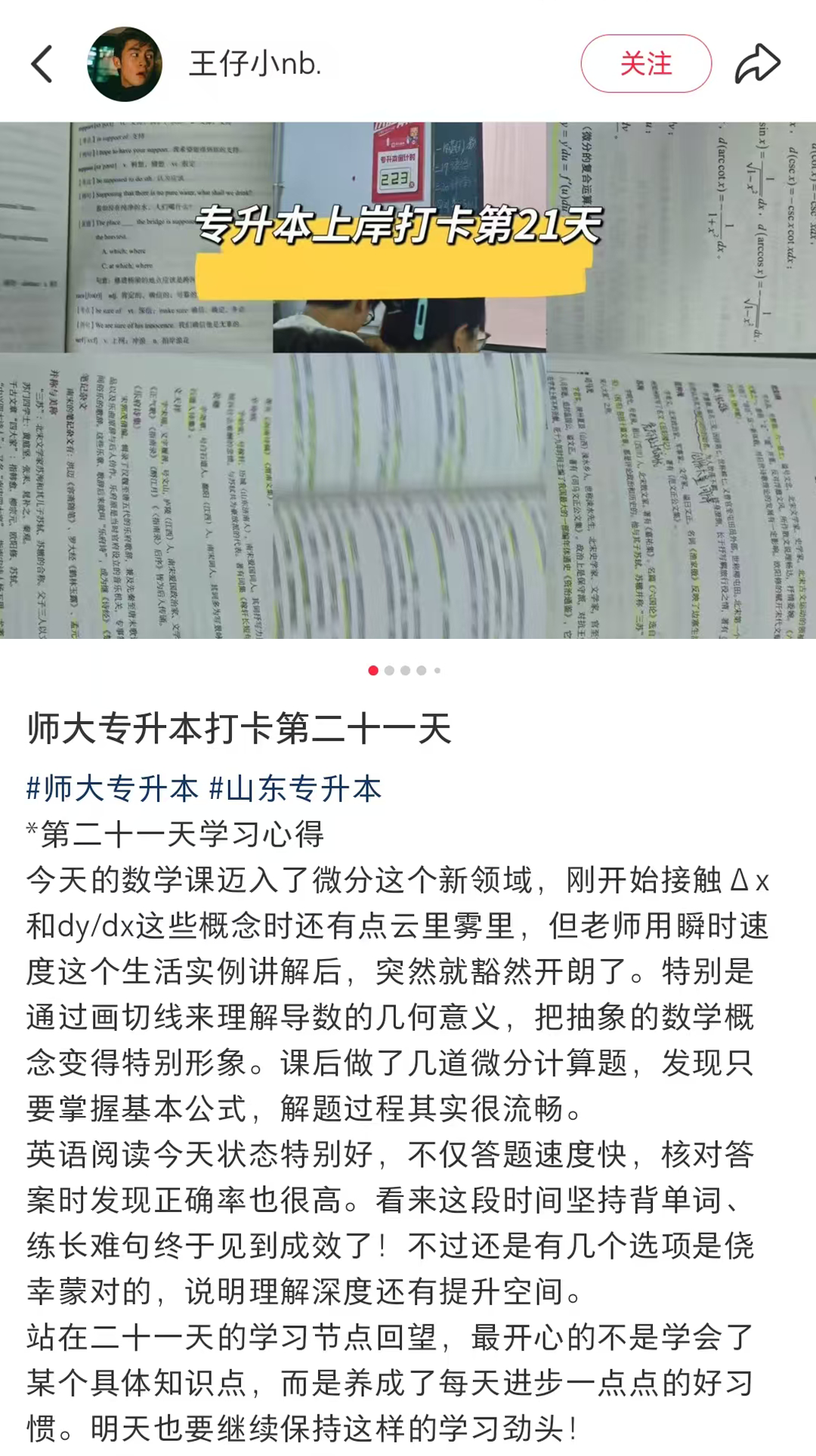
Task: Open the #师大专升本 hashtag
Action: (x=112, y=788)
